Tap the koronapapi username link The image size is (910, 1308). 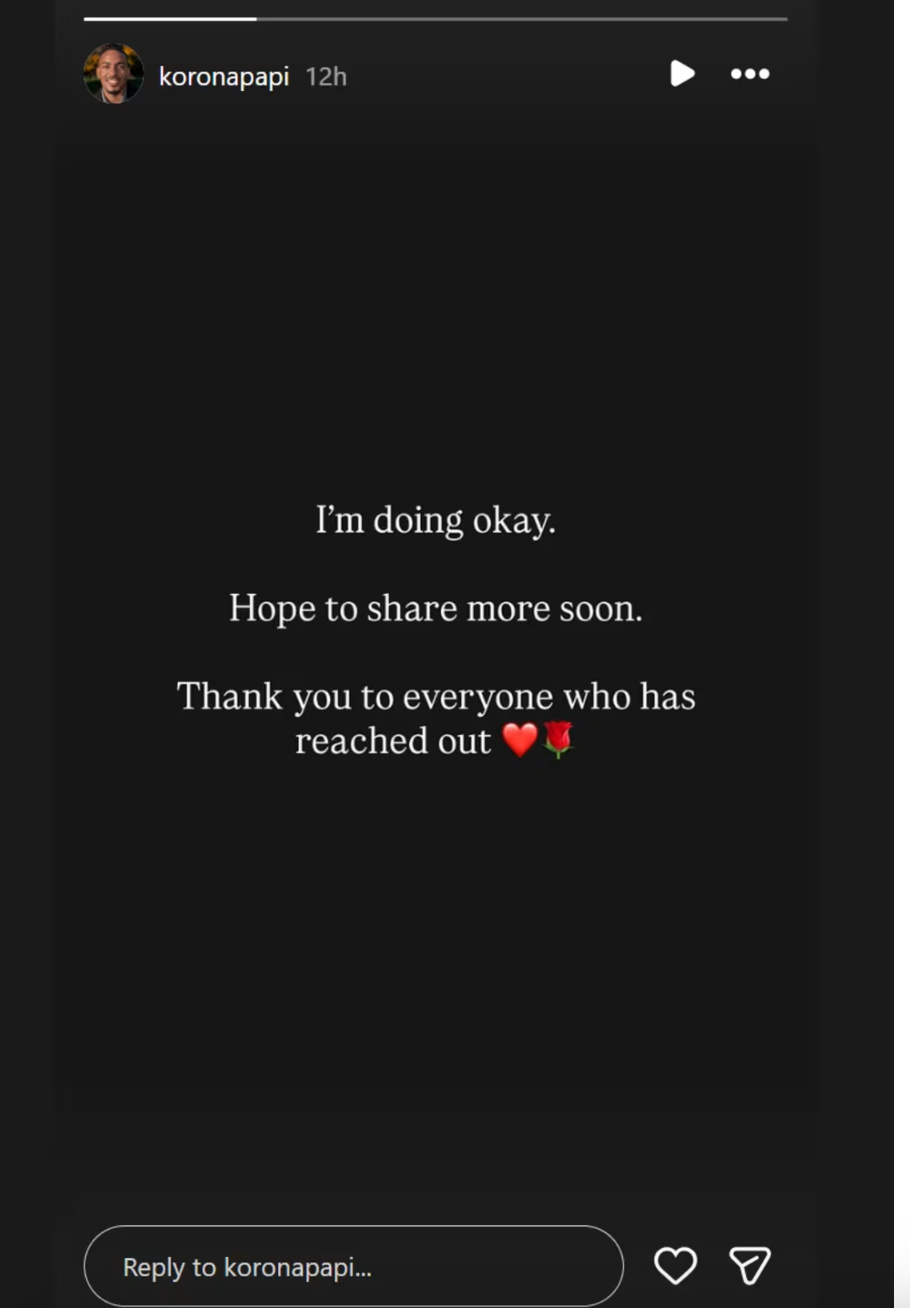223,76
